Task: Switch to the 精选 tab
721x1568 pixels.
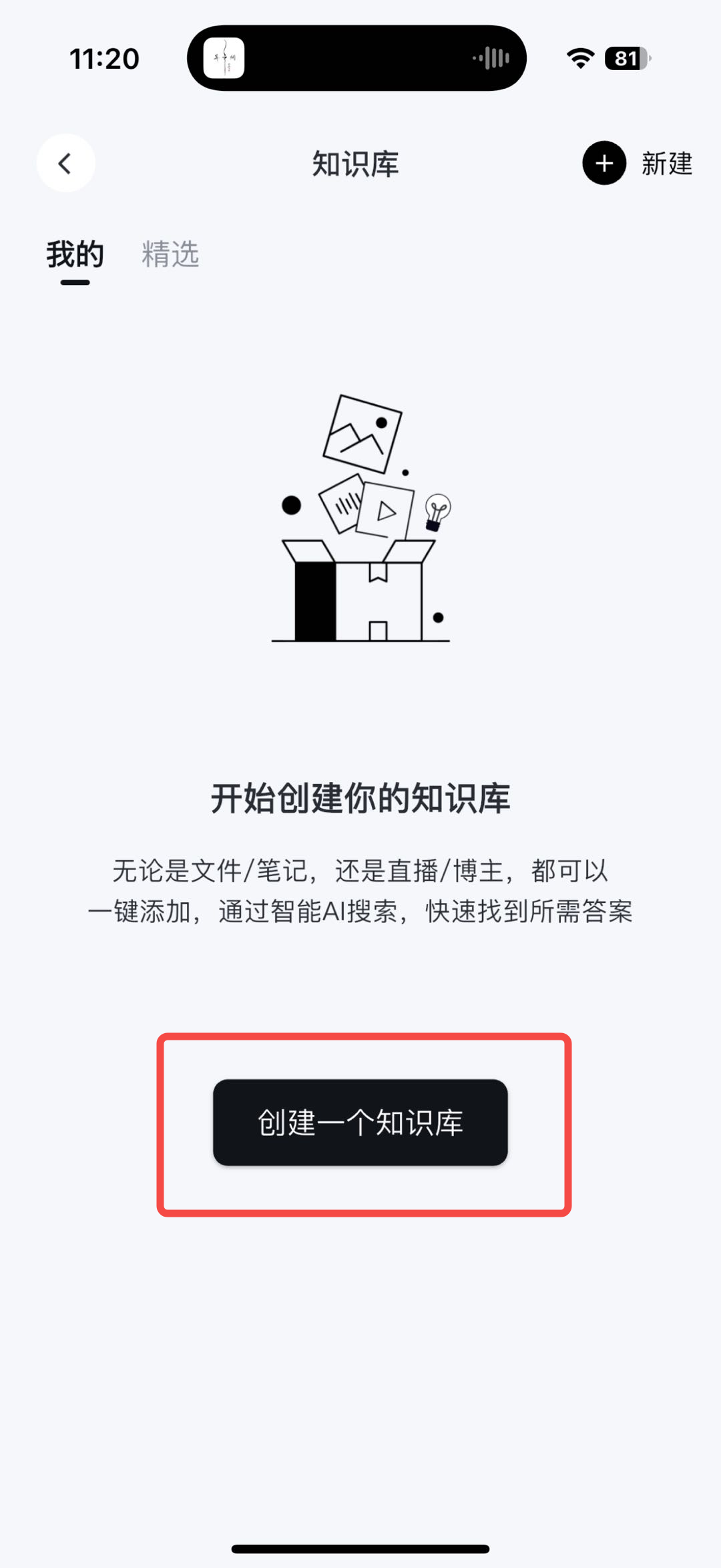Action: 170,254
